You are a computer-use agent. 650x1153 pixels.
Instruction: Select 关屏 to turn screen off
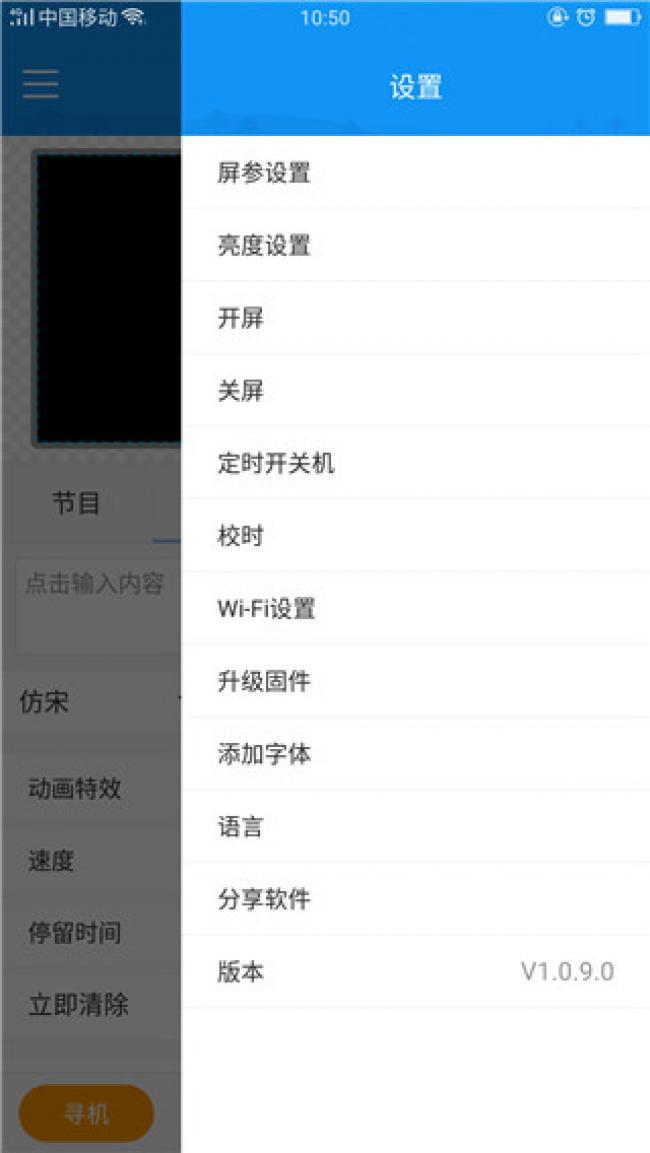pyautogui.click(x=241, y=391)
